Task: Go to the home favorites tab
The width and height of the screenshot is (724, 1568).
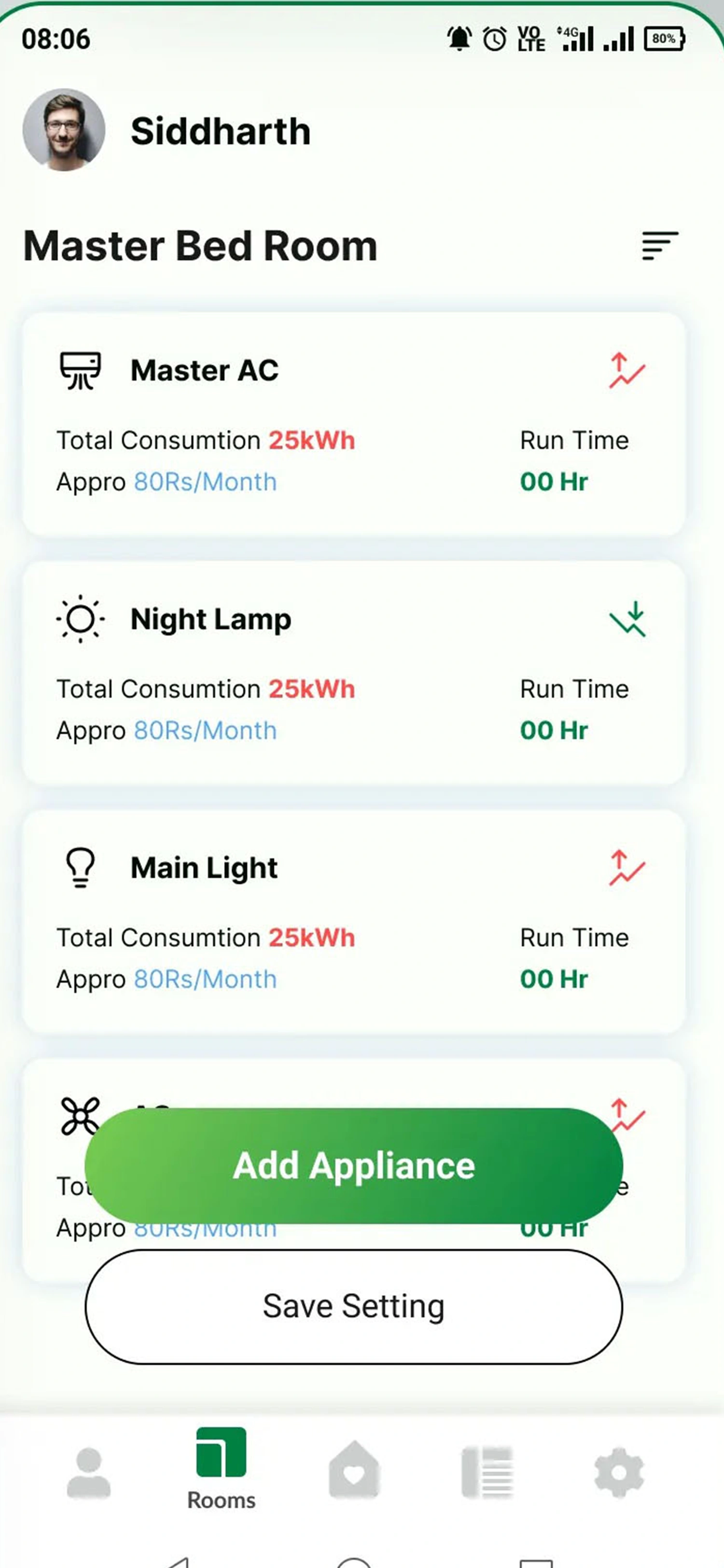Action: click(354, 1470)
